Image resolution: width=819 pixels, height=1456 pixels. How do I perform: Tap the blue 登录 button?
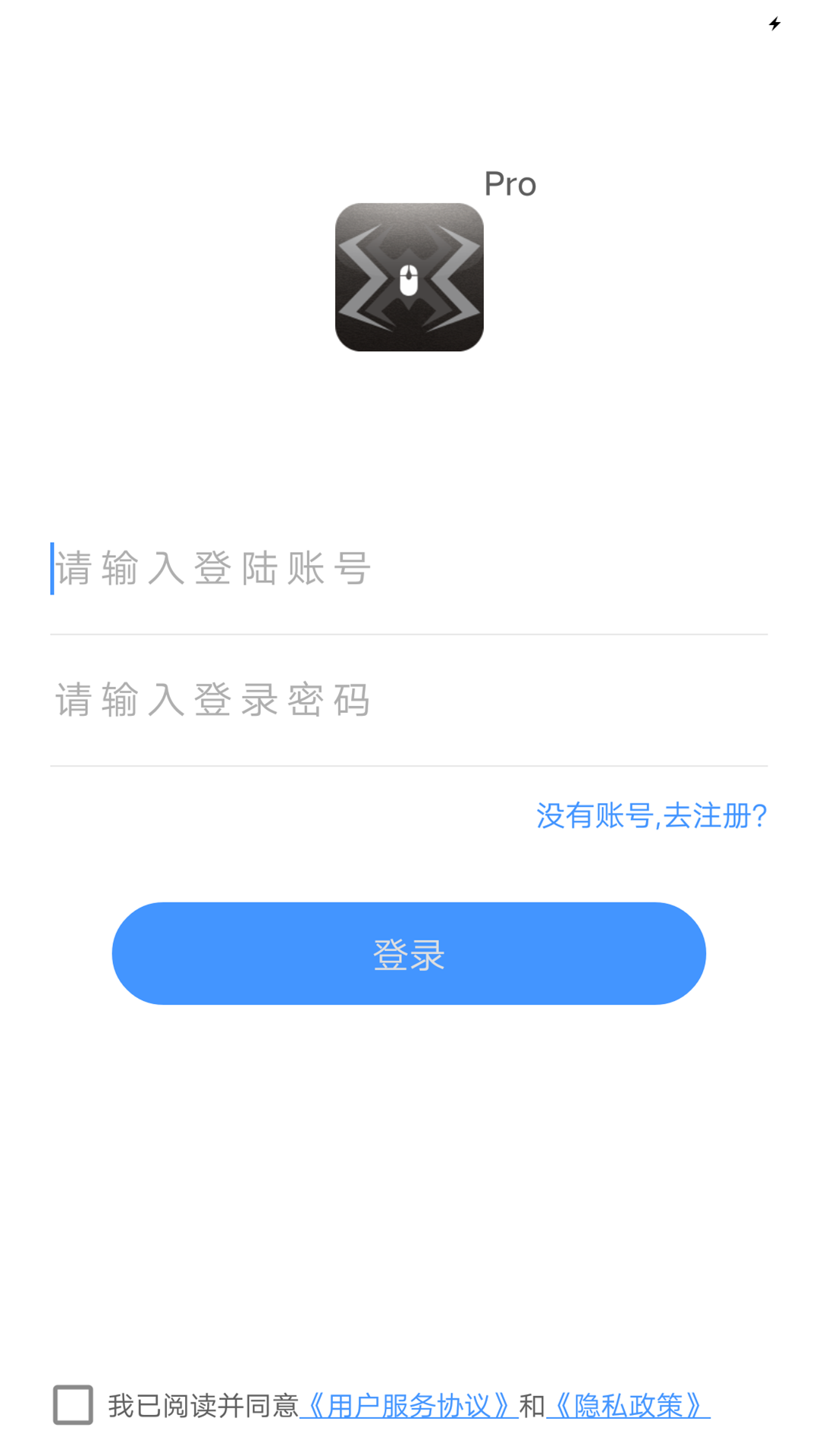[x=409, y=953]
